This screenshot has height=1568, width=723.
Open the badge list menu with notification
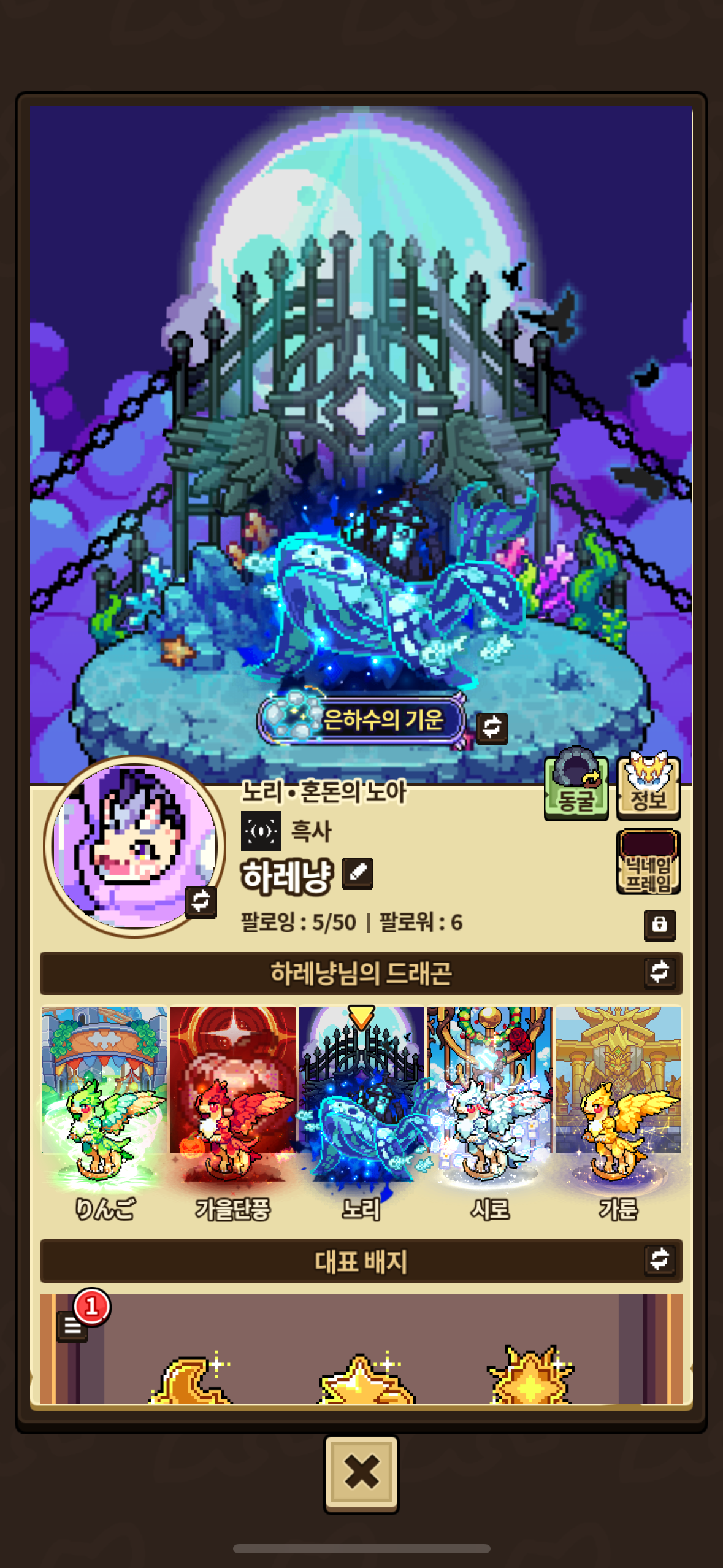tap(73, 1326)
